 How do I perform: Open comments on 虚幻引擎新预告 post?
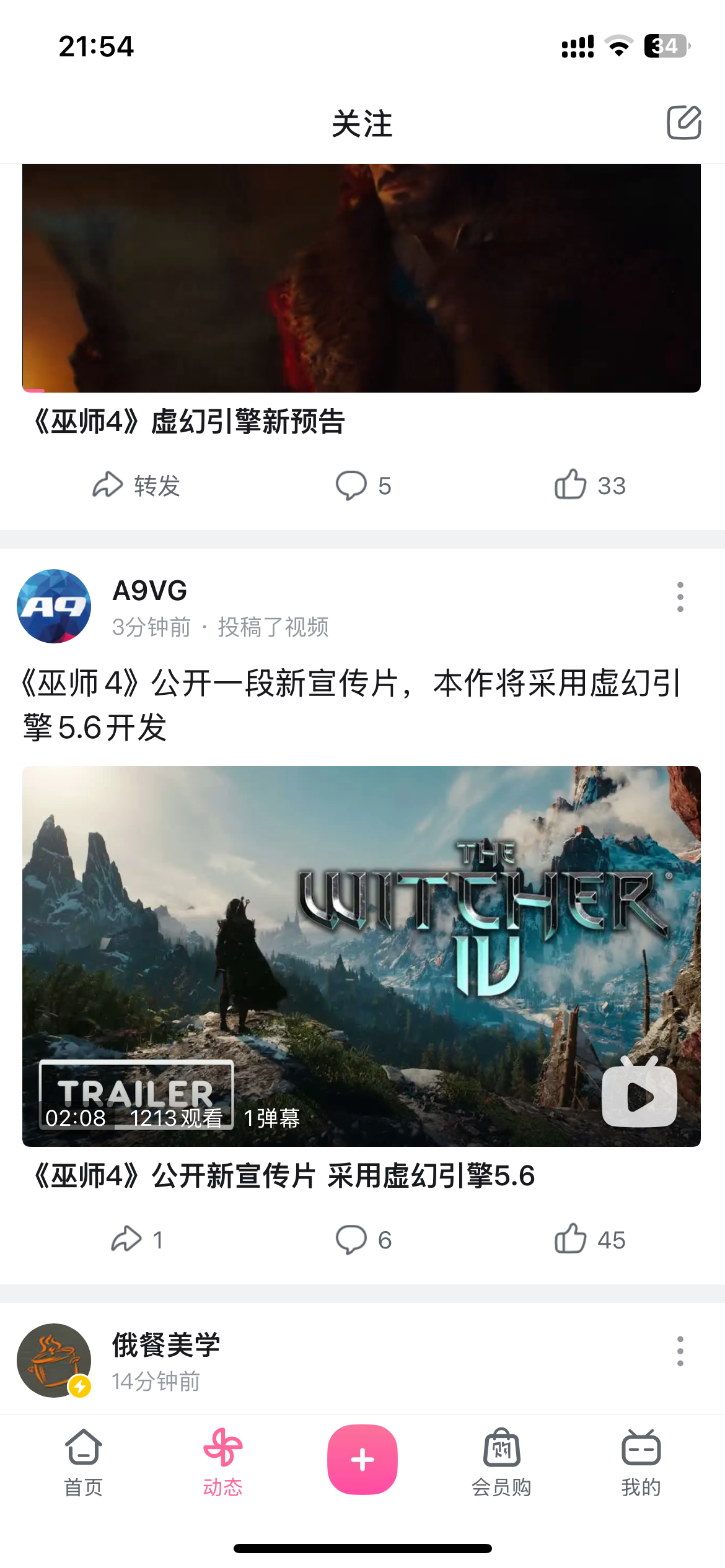363,486
